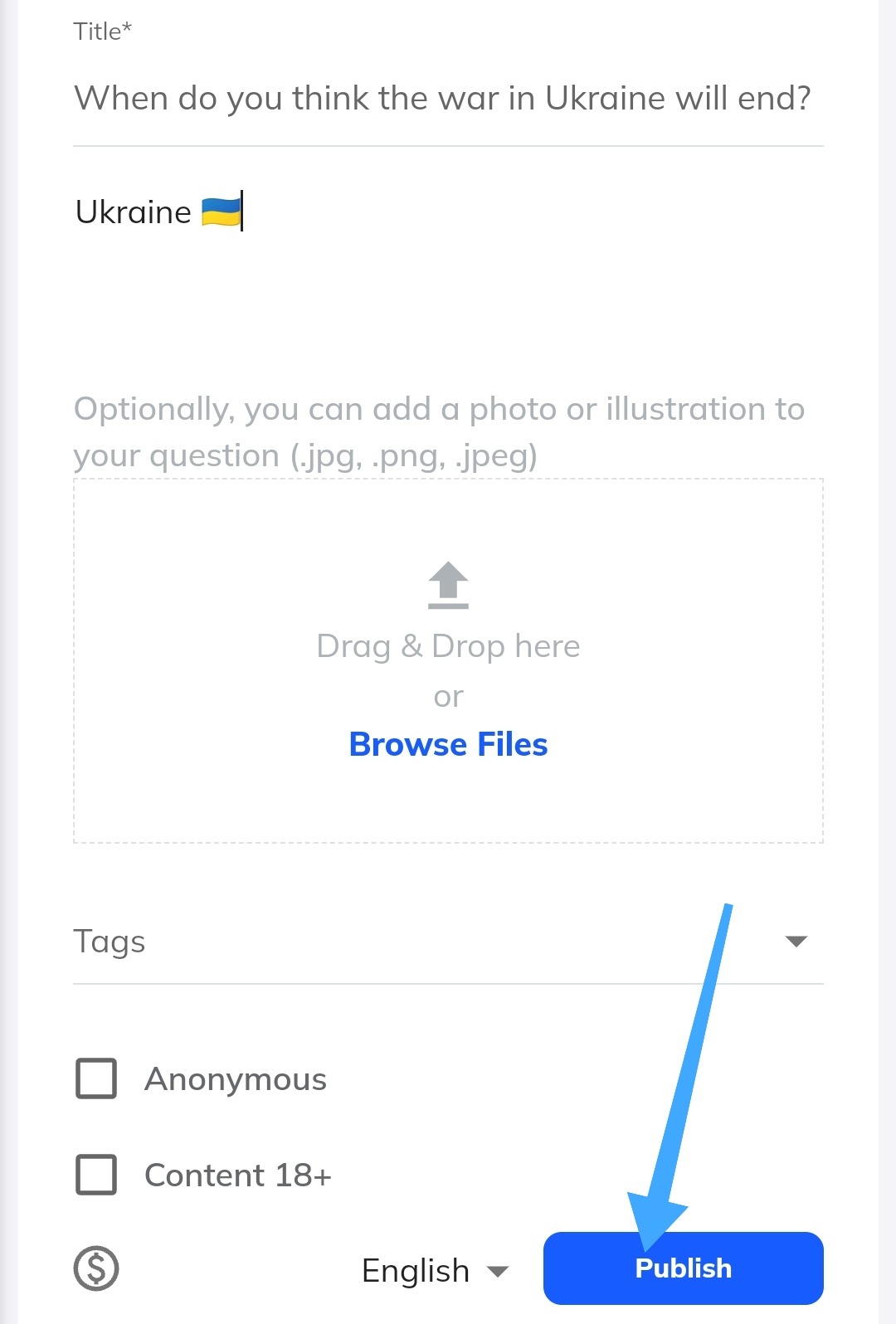Check the Anonymous checkbox
Viewport: 896px width, 1324px height.
point(96,1078)
